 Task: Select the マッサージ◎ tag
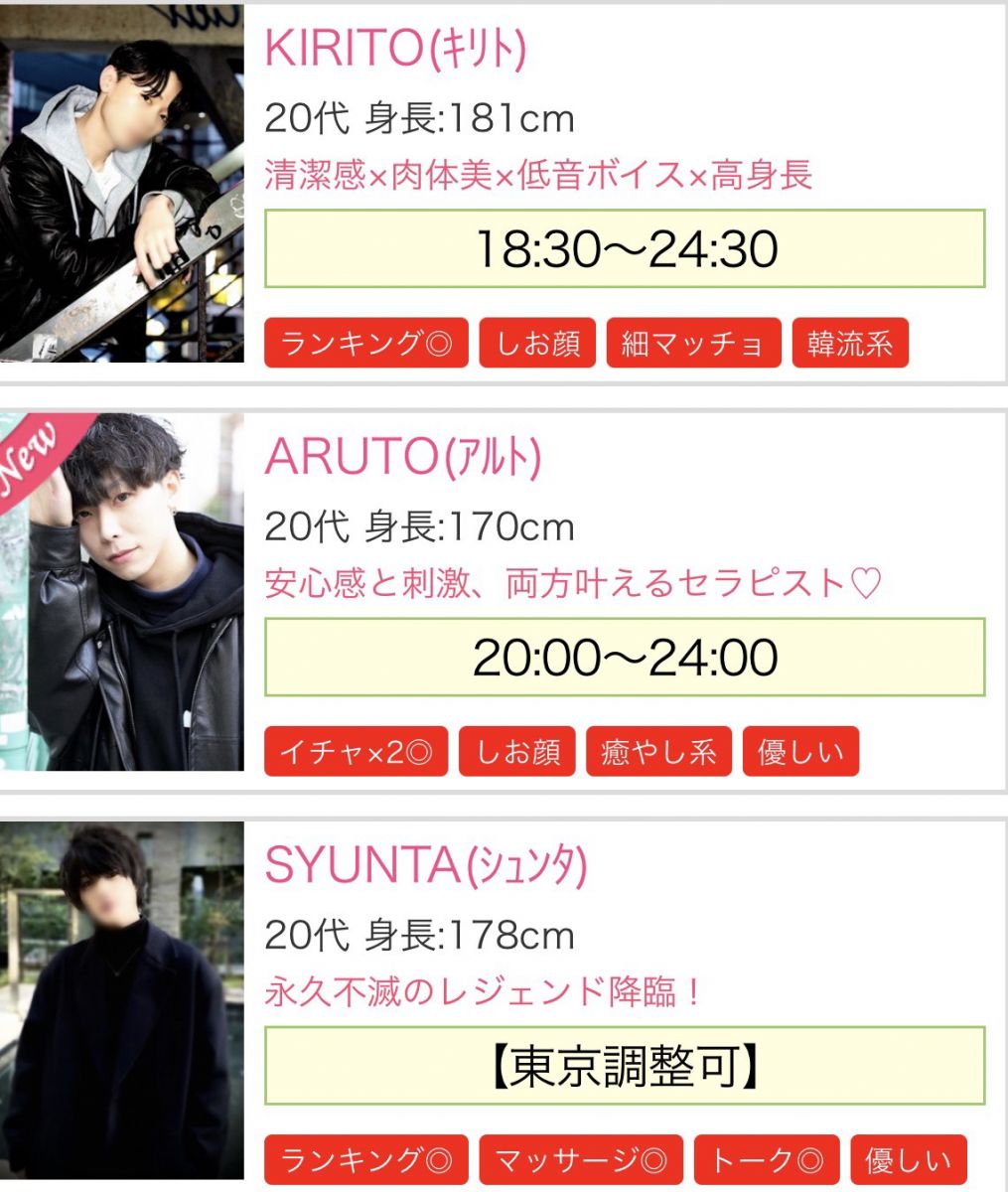(x=581, y=1160)
